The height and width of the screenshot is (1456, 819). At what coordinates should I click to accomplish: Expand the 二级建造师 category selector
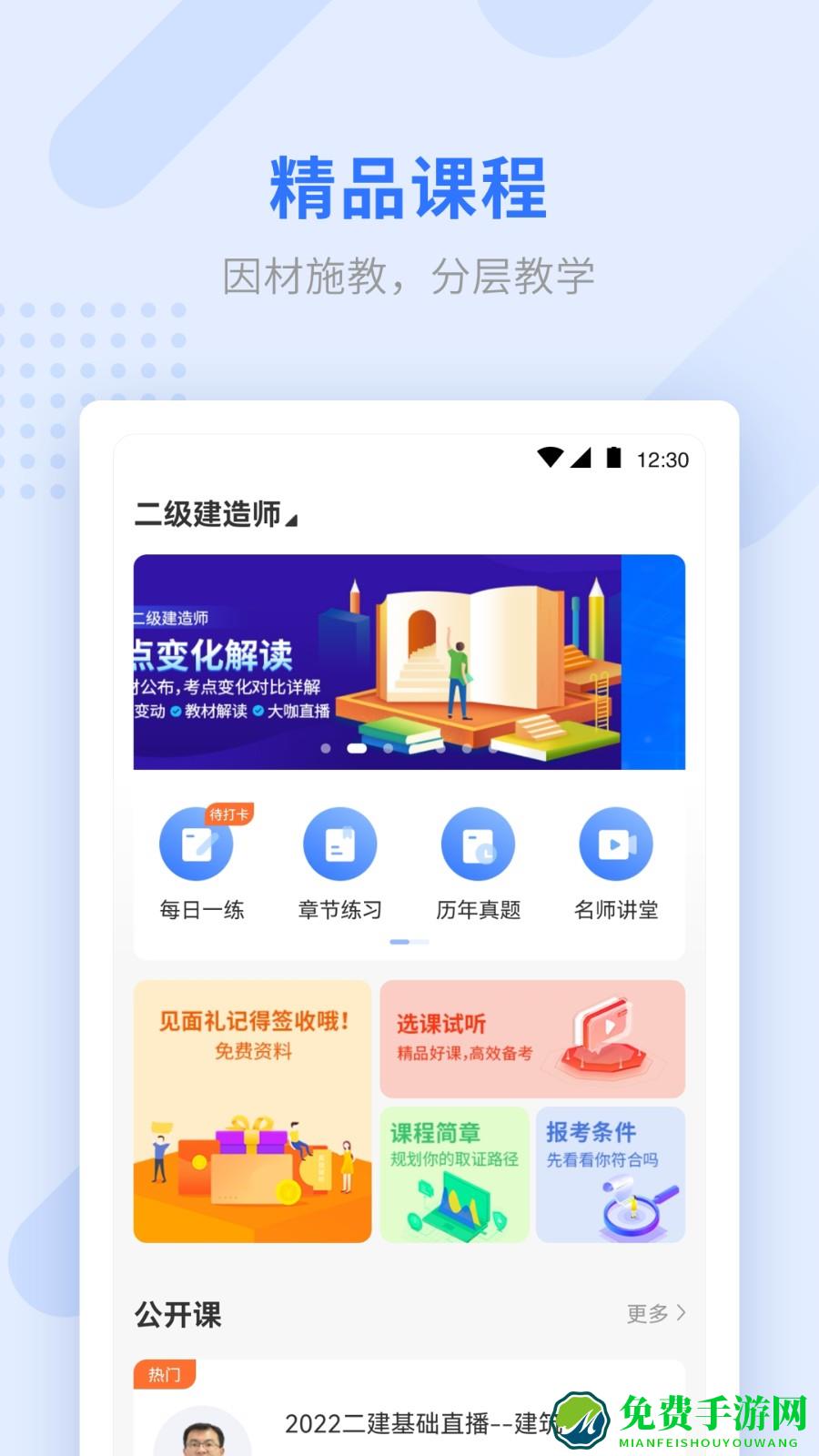click(216, 516)
